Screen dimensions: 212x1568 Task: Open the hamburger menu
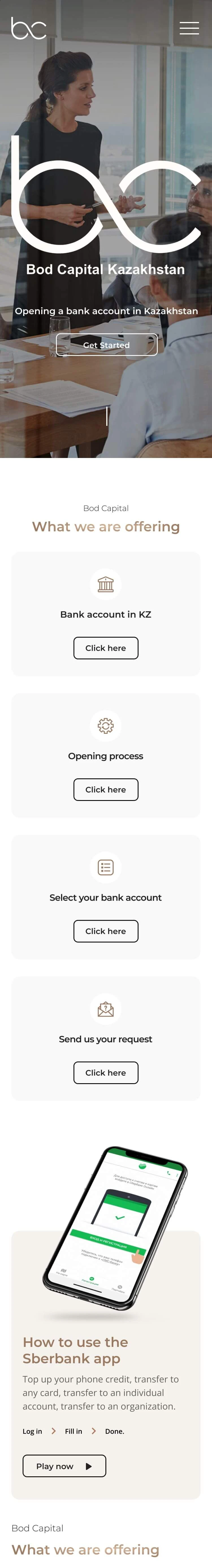click(x=189, y=28)
